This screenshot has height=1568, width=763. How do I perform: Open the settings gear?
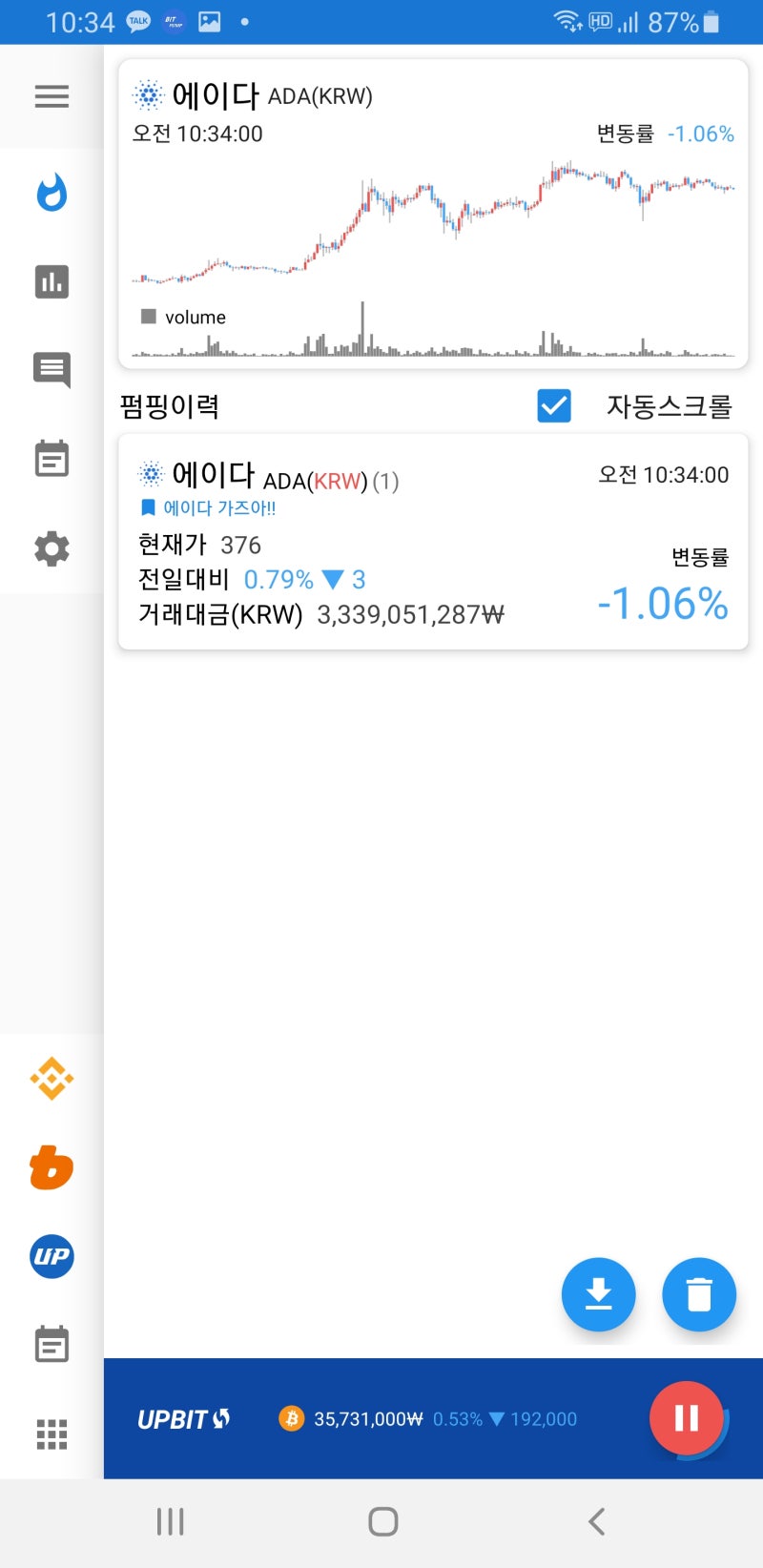pos(52,547)
